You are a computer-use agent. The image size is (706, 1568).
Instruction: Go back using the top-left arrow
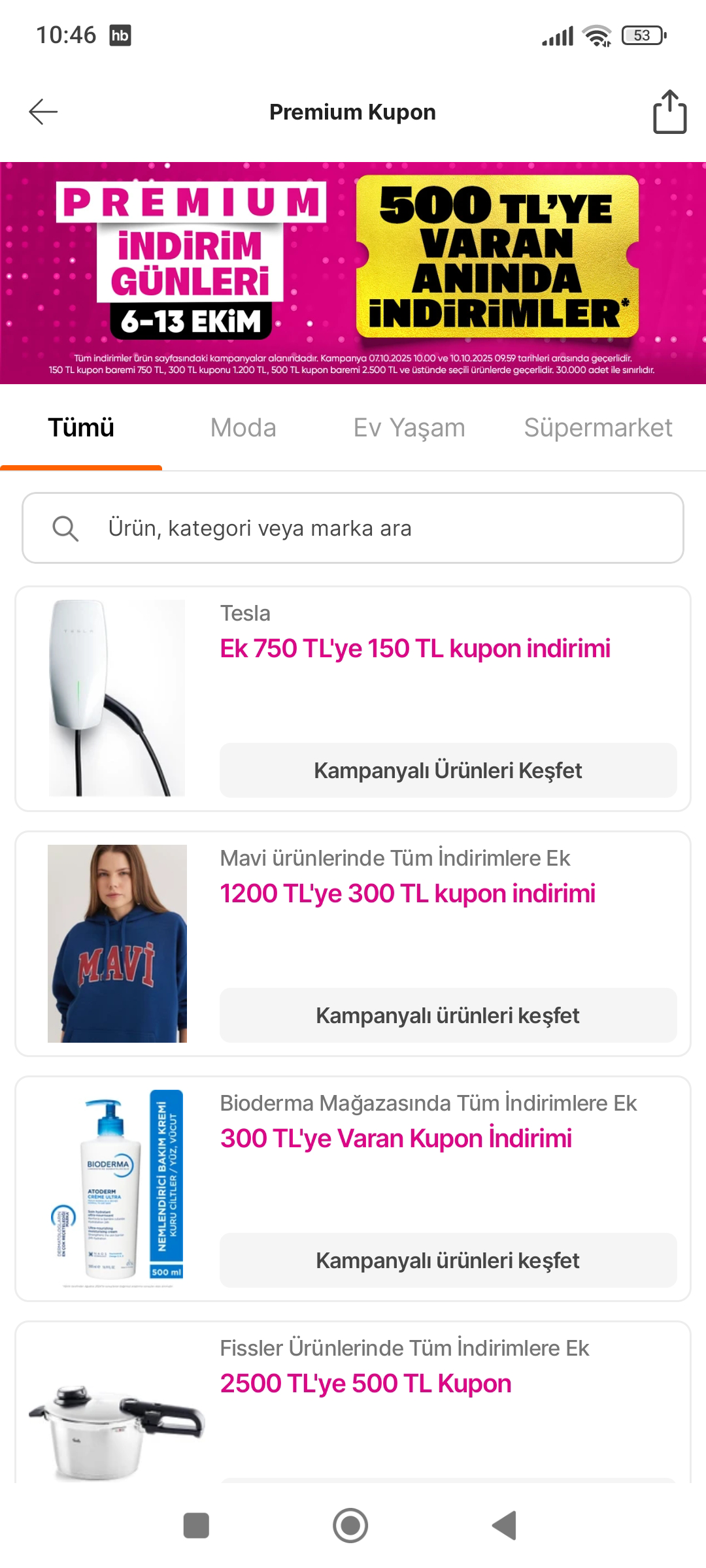[43, 112]
